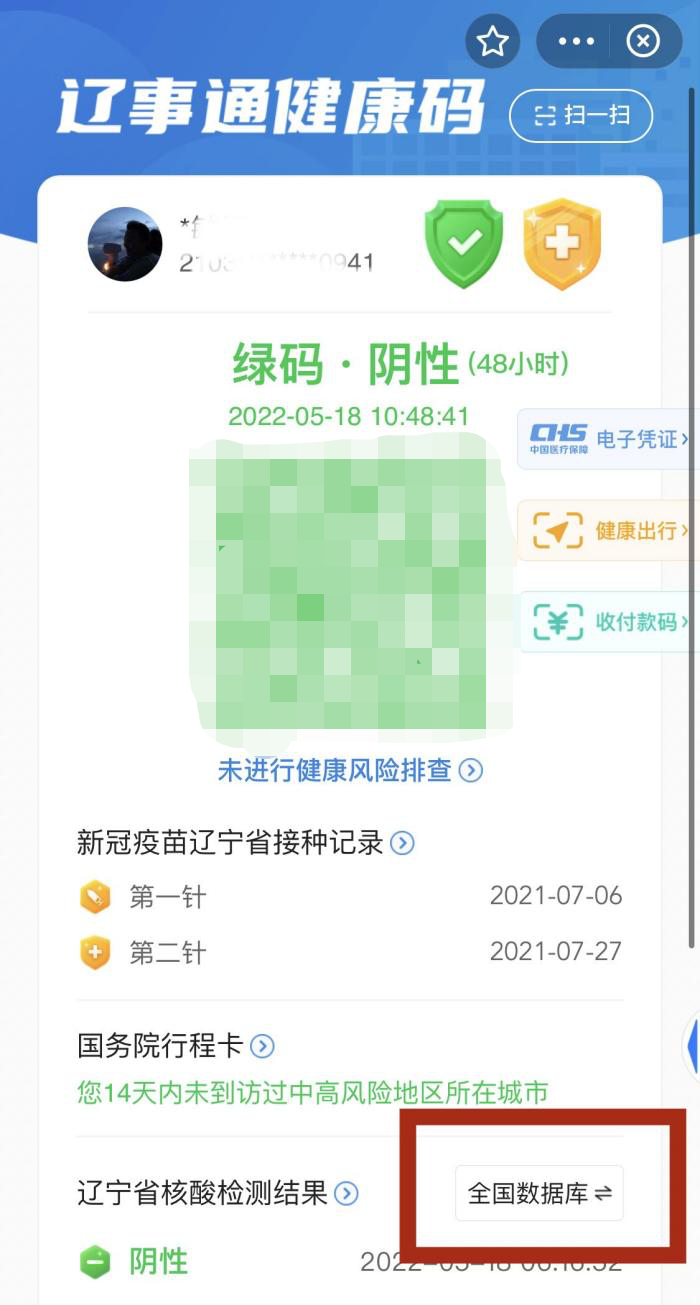Tap the 扫一扫 scan button
The height and width of the screenshot is (1305, 700).
[x=581, y=115]
